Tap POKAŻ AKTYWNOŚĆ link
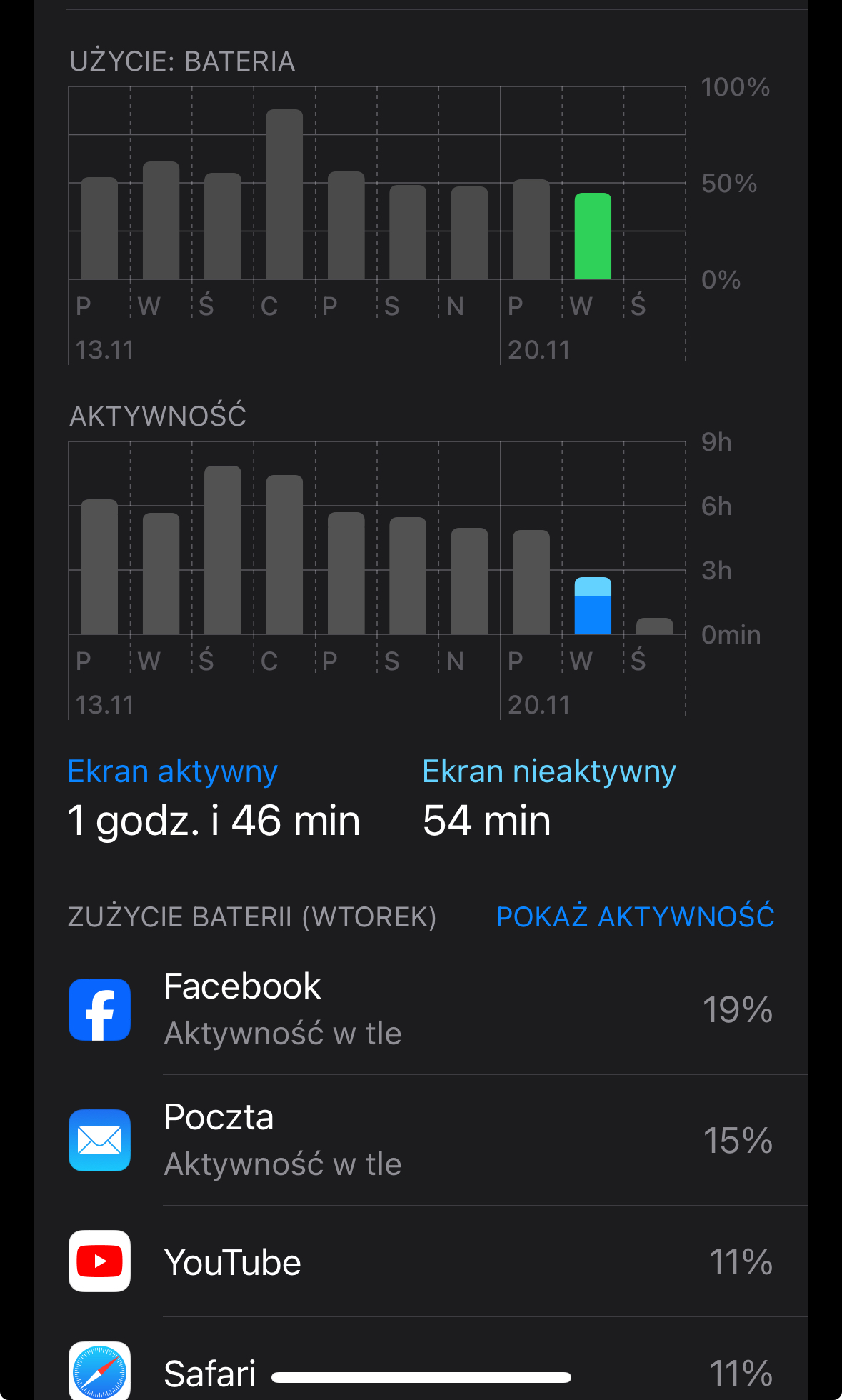 pyautogui.click(x=635, y=916)
